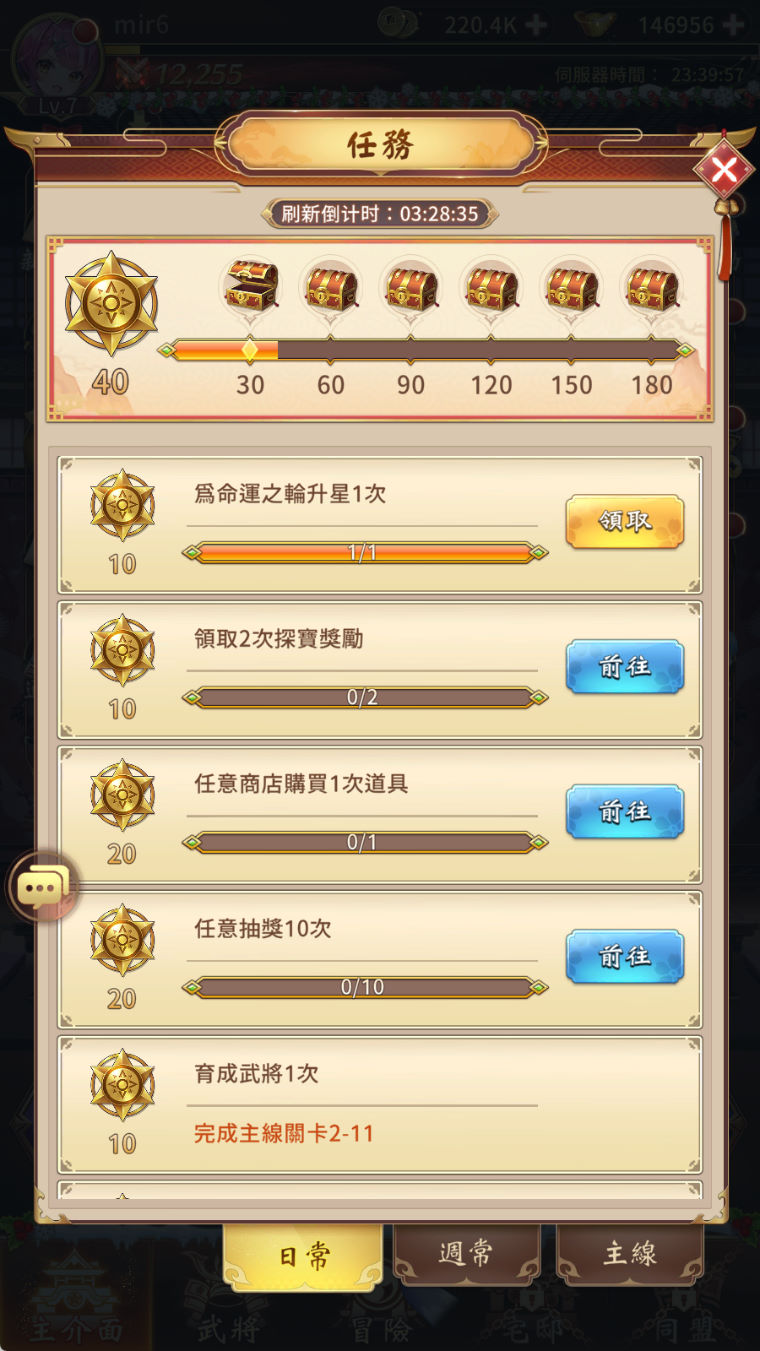Tap the 60-point reward chest

[331, 288]
